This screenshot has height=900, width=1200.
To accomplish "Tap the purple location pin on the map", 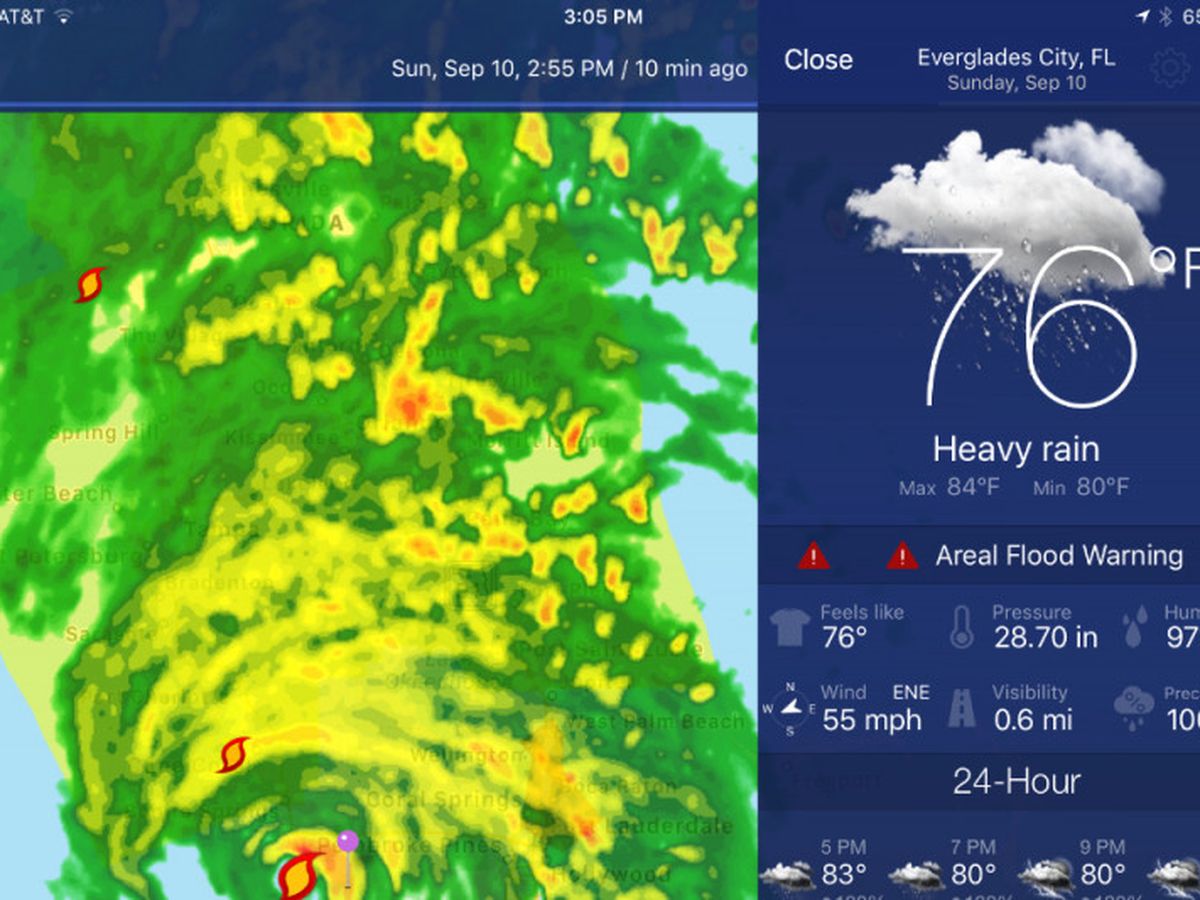I will coord(347,842).
